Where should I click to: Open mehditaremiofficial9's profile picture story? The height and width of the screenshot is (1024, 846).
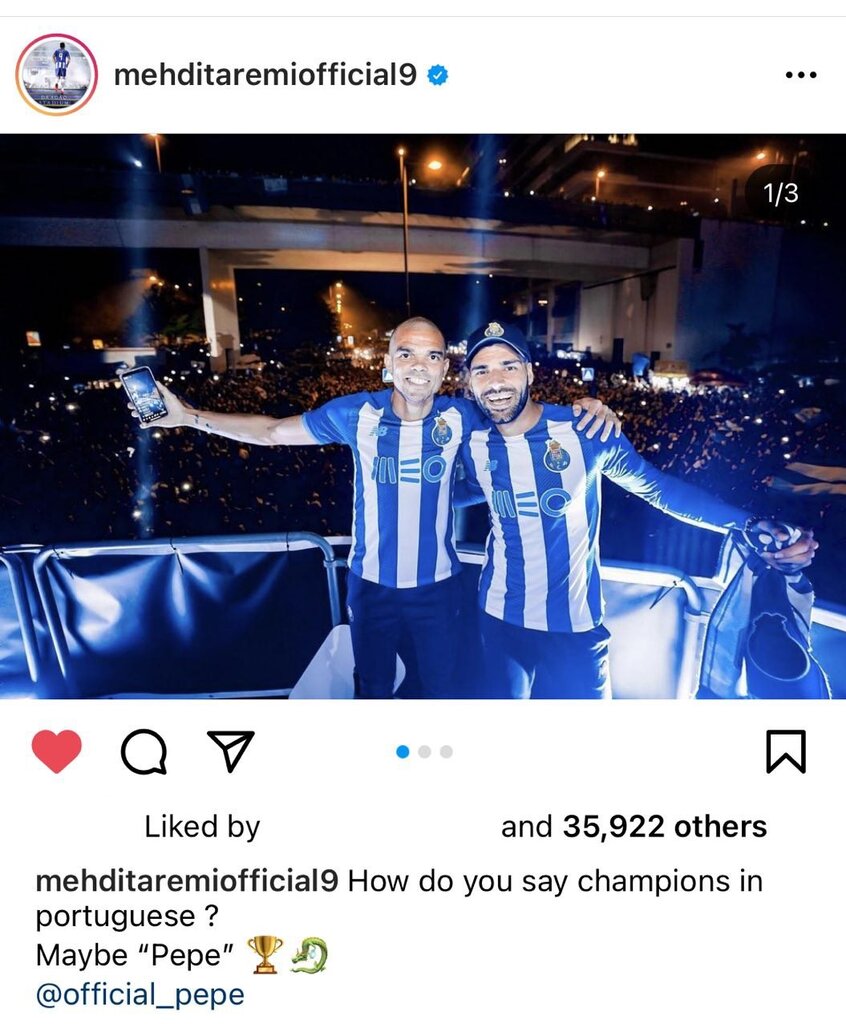pyautogui.click(x=56, y=75)
